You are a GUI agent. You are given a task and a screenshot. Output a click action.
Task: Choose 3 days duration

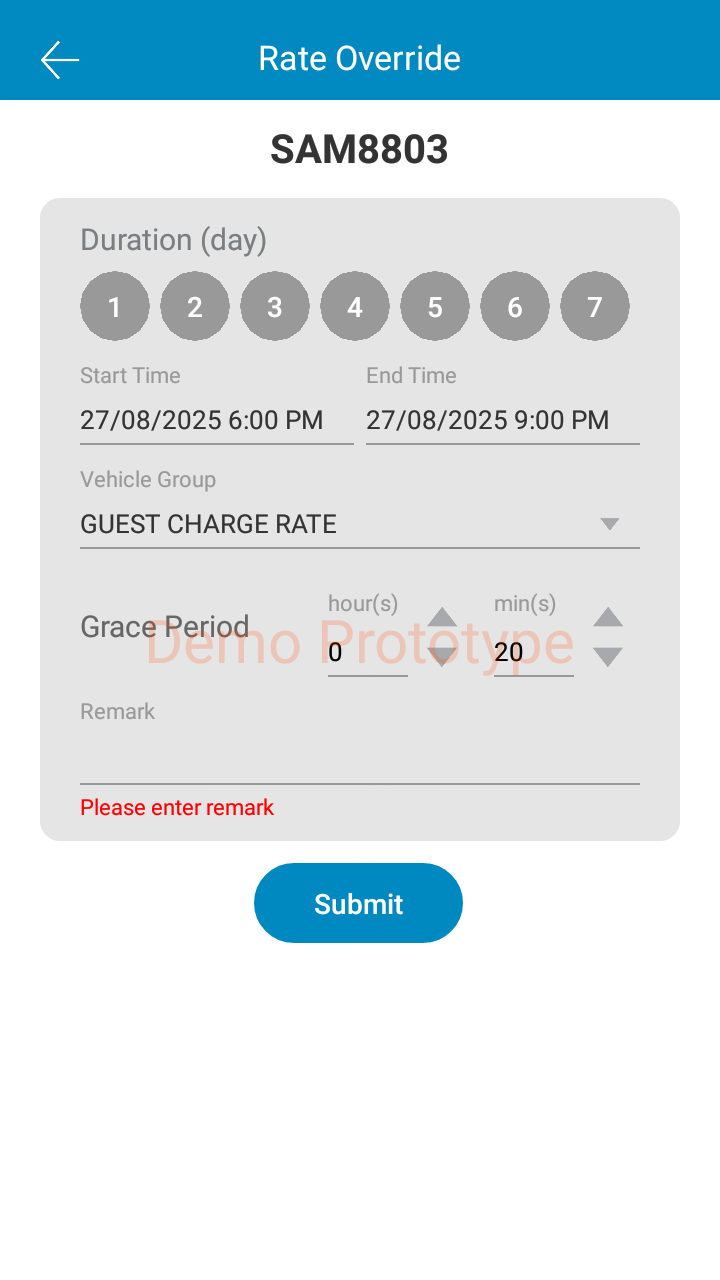(x=275, y=306)
